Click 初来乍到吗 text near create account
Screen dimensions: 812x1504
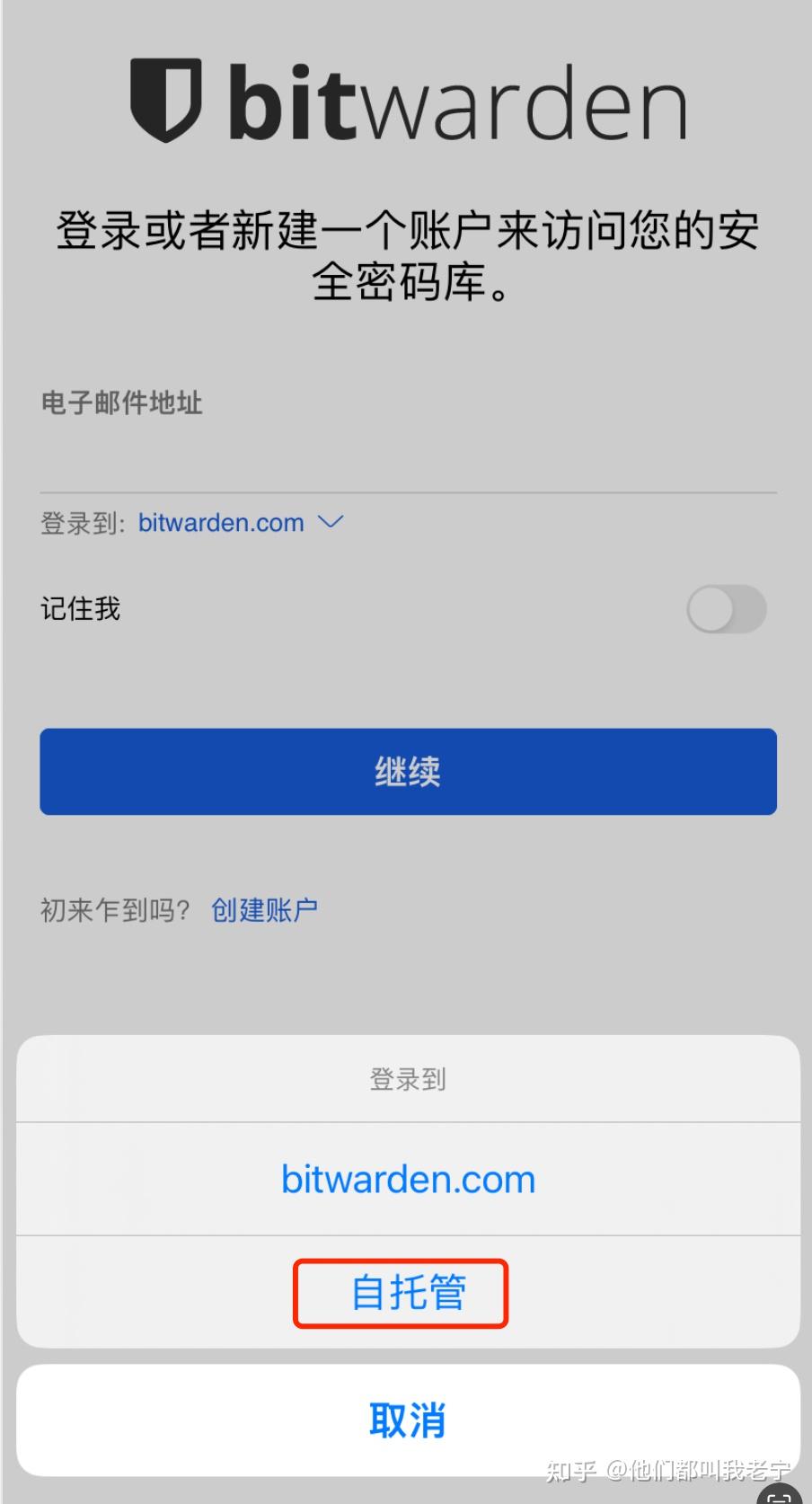click(x=115, y=909)
